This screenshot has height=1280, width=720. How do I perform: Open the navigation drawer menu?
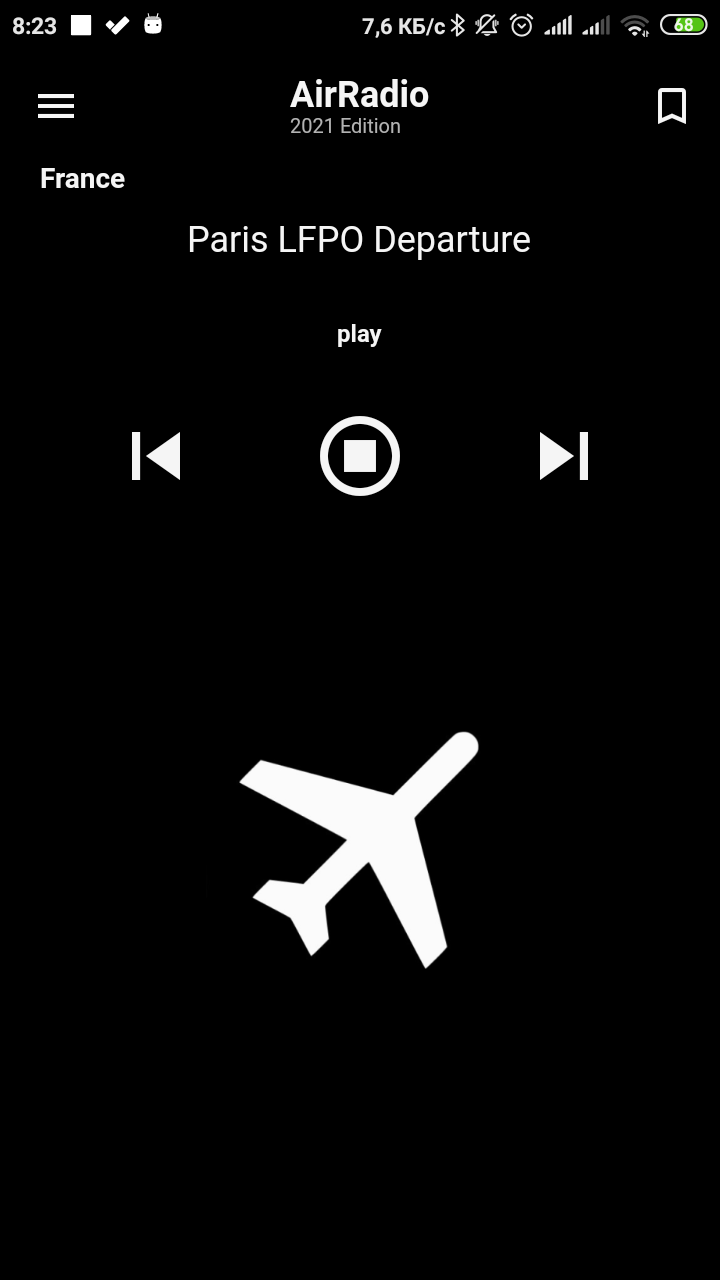(55, 106)
